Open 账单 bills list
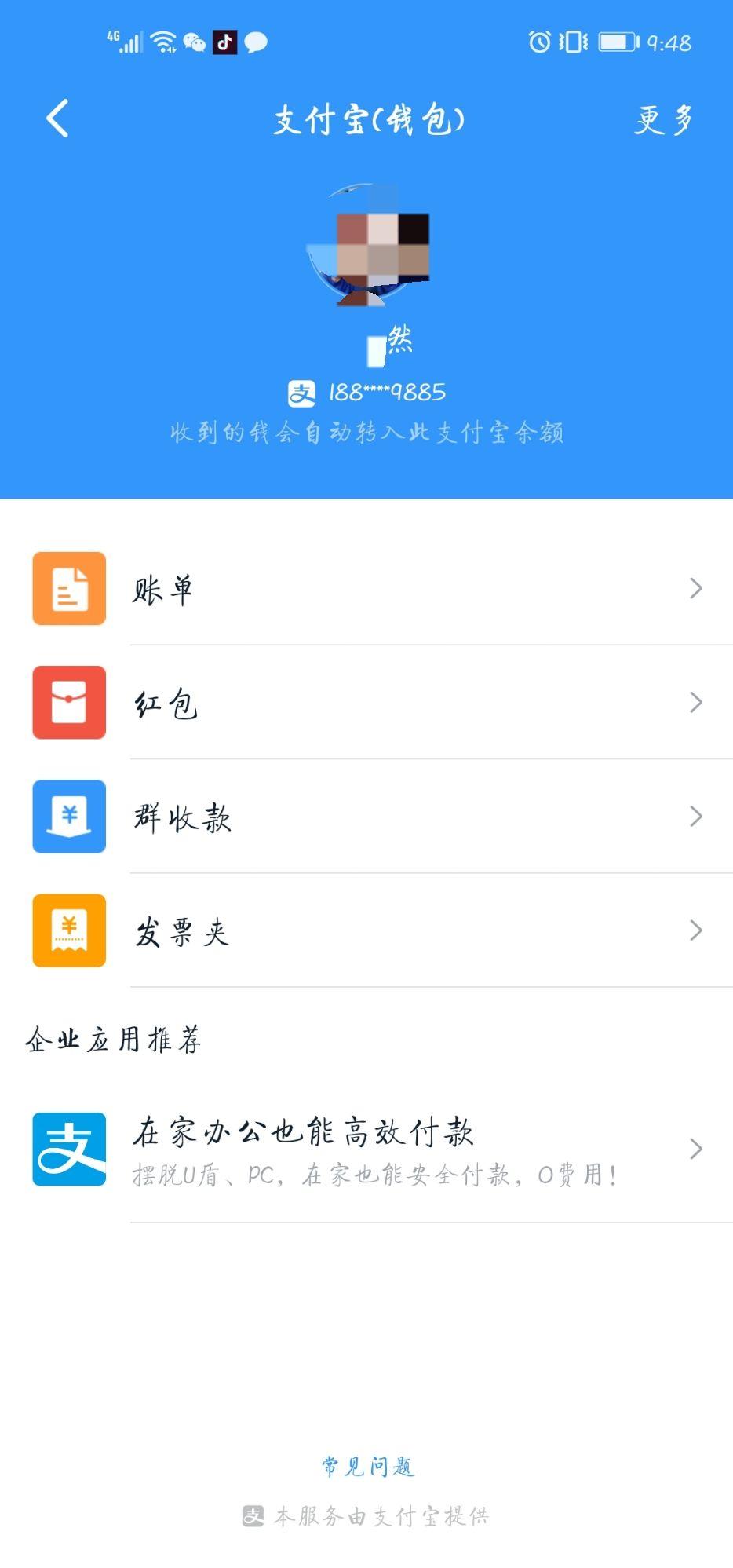Screen dimensions: 733x1568 (x=366, y=589)
